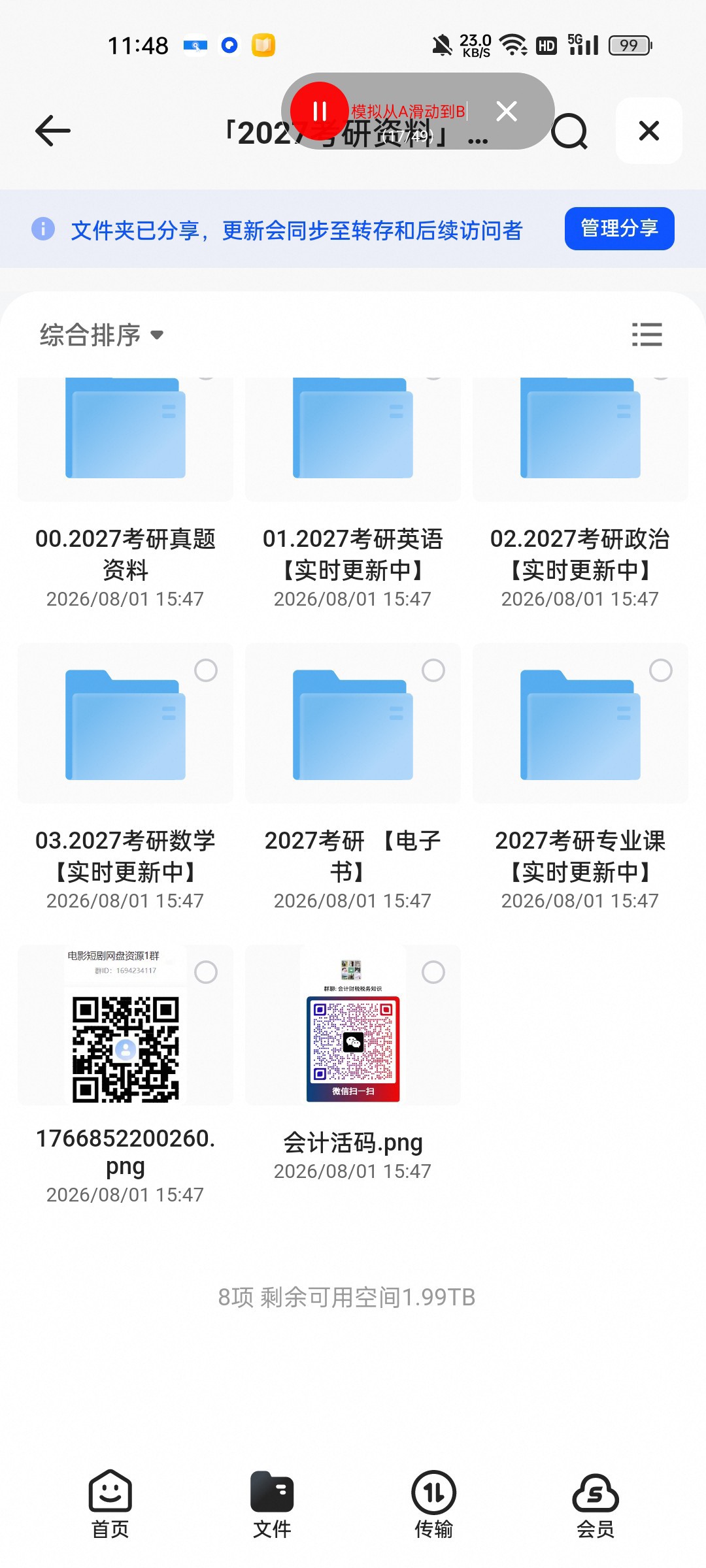
Task: Dismiss the floating simulation overlay
Action: tap(507, 111)
